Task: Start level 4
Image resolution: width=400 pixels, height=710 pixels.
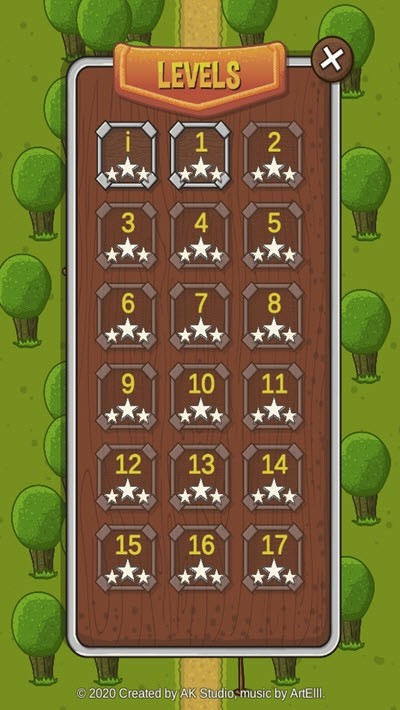Action: 200,235
